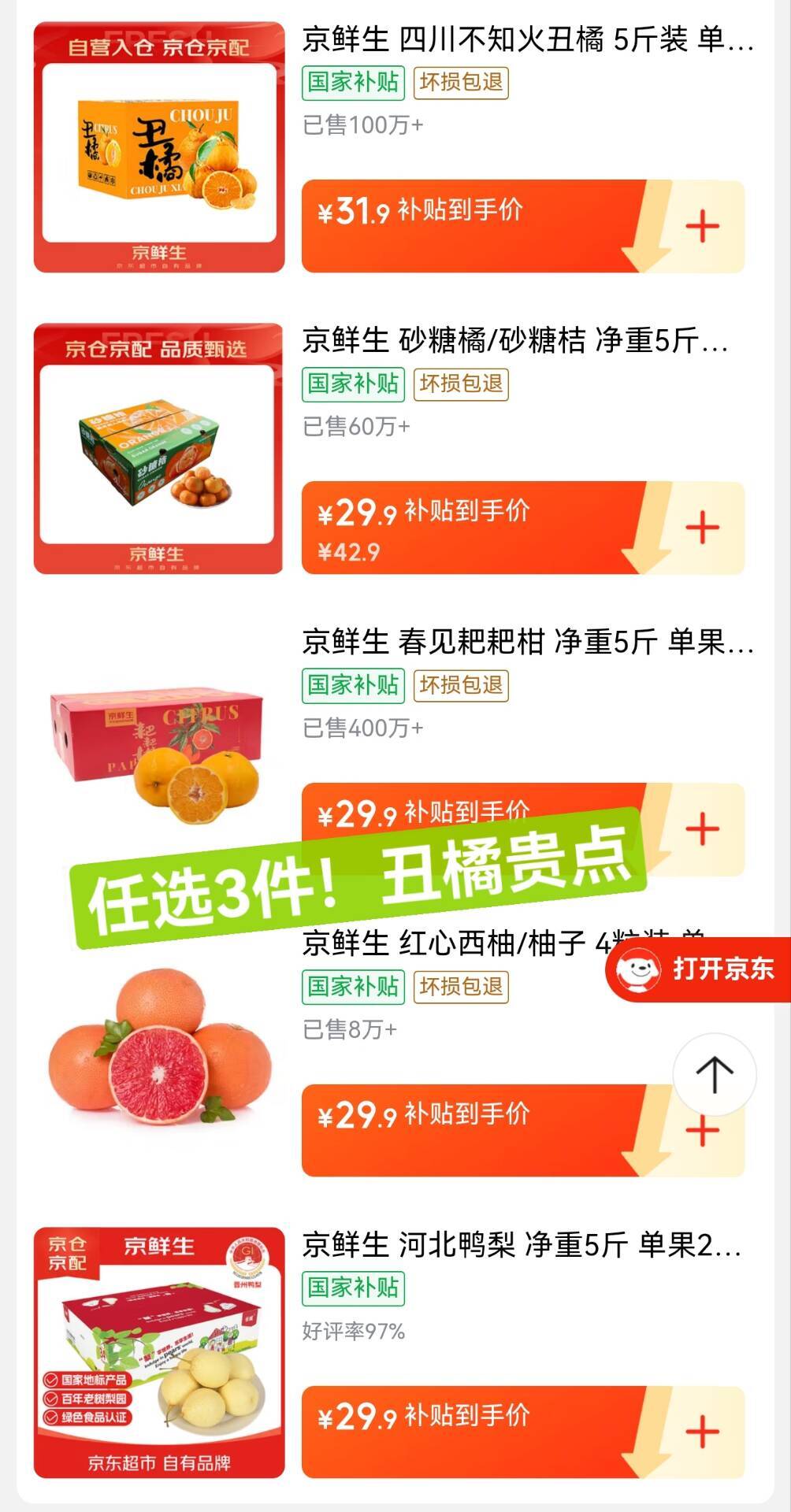The height and width of the screenshot is (1512, 791).
Task: Jump back to top with the up arrow
Action: [715, 1075]
